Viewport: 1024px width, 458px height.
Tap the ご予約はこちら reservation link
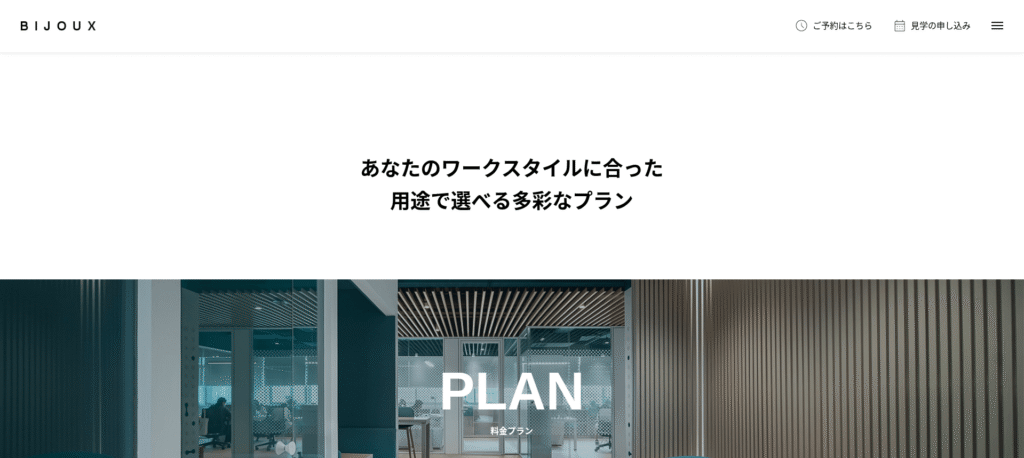point(834,26)
